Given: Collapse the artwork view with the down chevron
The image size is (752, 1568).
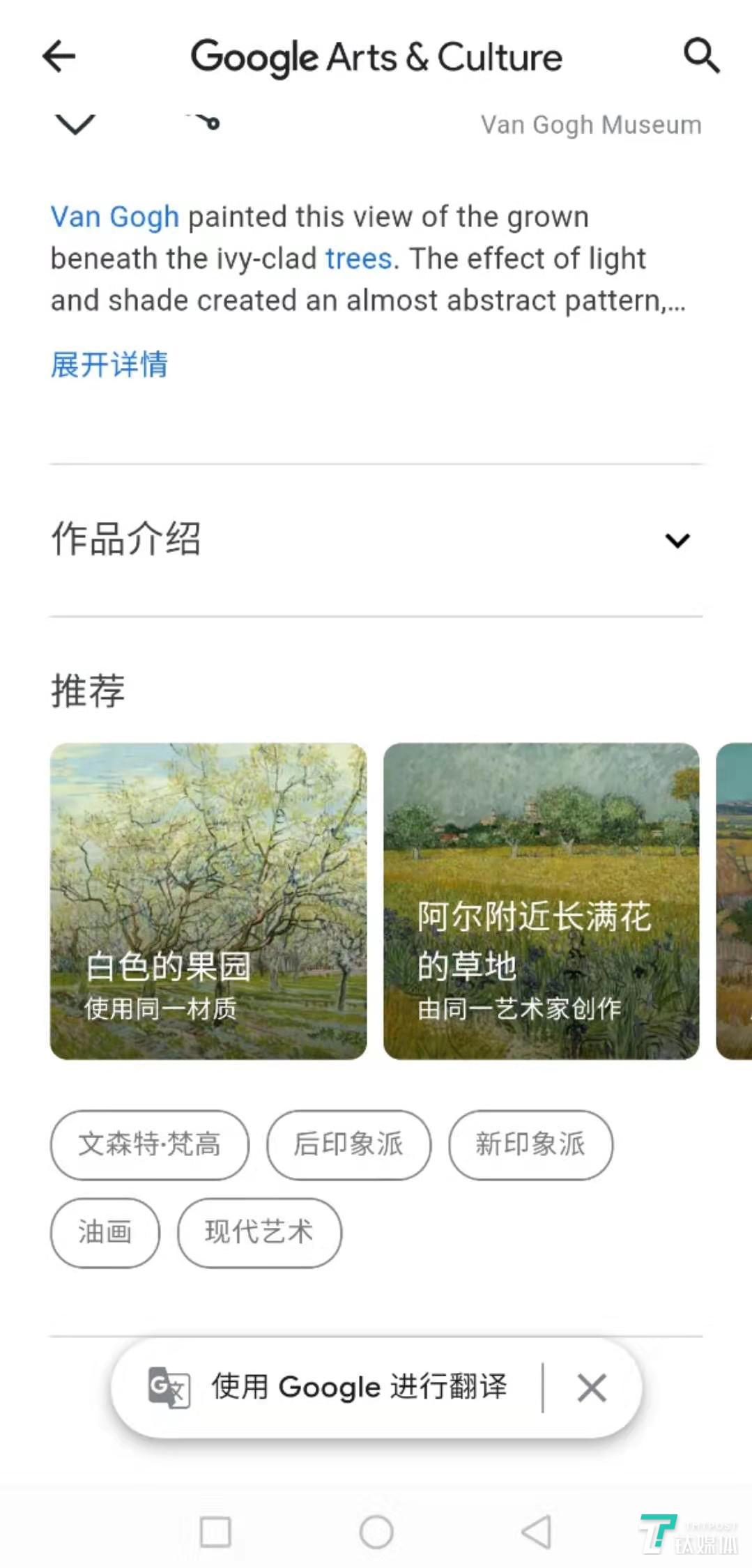Looking at the screenshot, I should pos(74,124).
